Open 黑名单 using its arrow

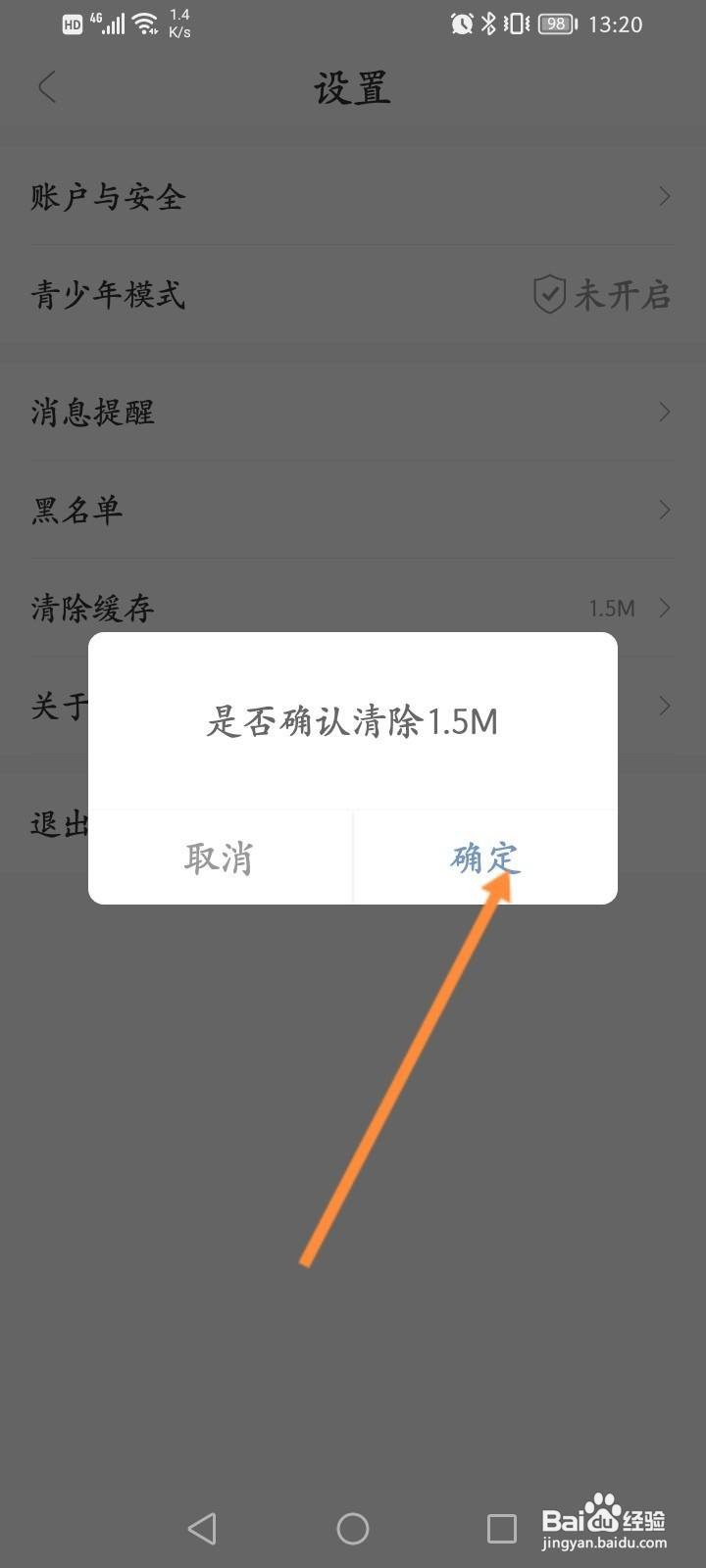point(665,510)
